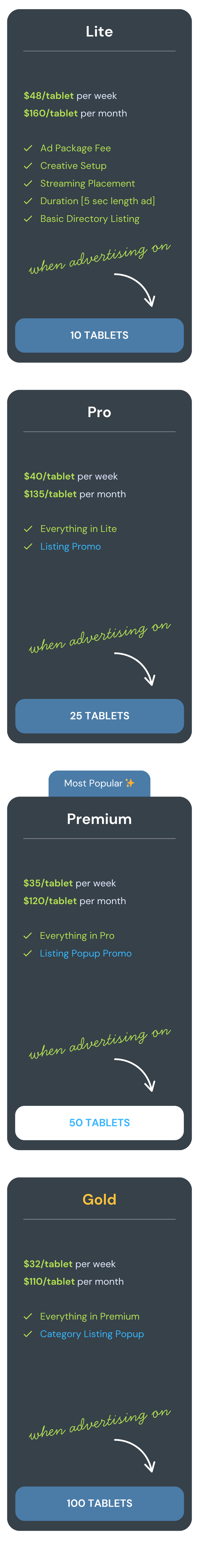Tap the 100 Tablets Gold button
Viewport: 199px width, 1568px height.
pos(99,1503)
